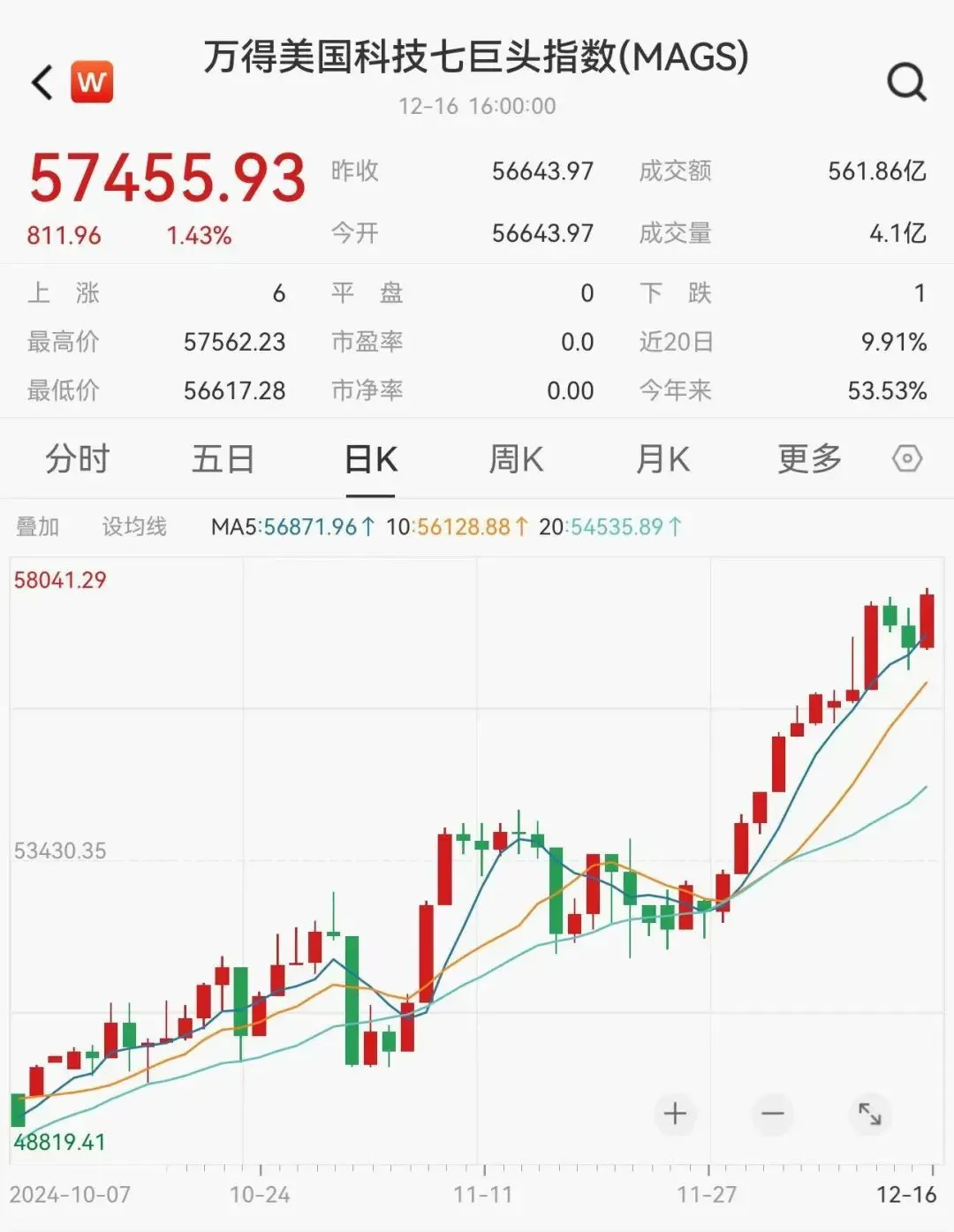Expand the chart to fullscreen
The height and width of the screenshot is (1232, 954).
tap(870, 1114)
